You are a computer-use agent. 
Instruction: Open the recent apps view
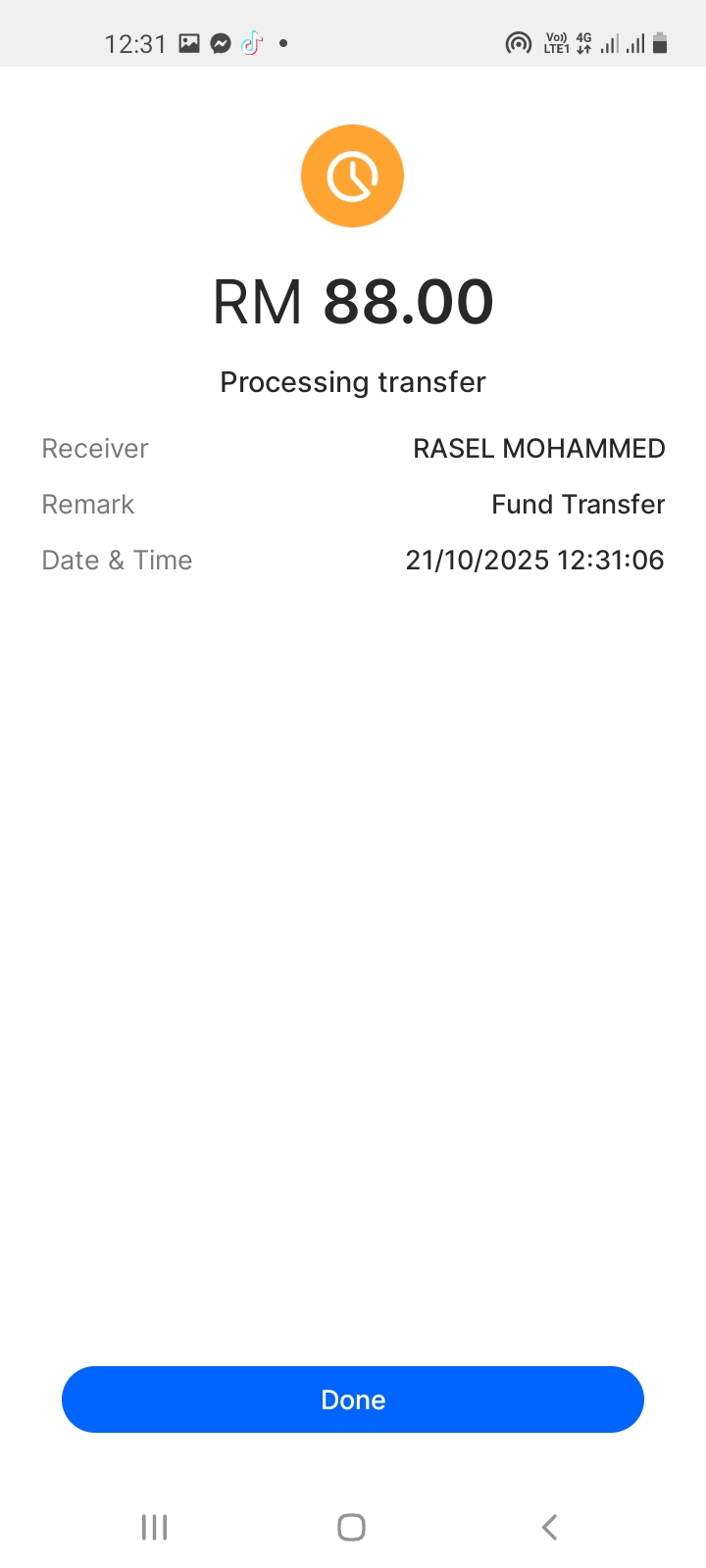point(155,1527)
